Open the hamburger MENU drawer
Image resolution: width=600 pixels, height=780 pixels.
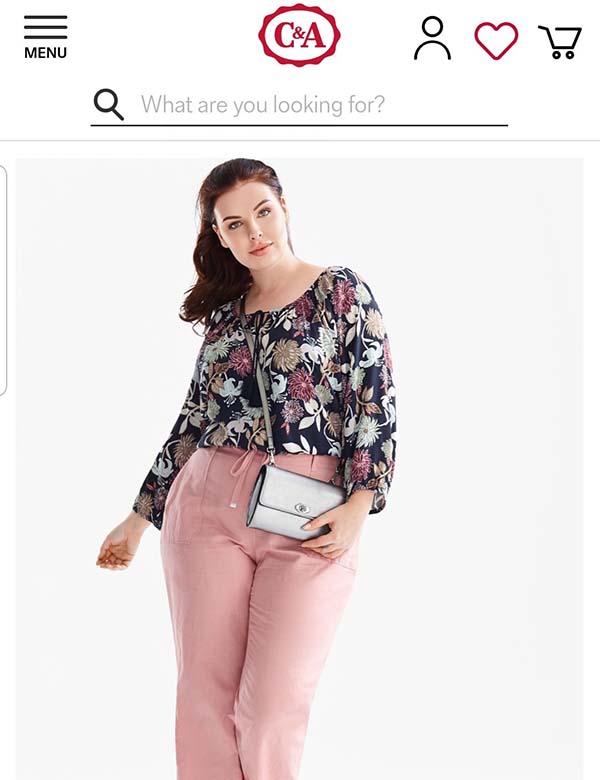coord(45,37)
